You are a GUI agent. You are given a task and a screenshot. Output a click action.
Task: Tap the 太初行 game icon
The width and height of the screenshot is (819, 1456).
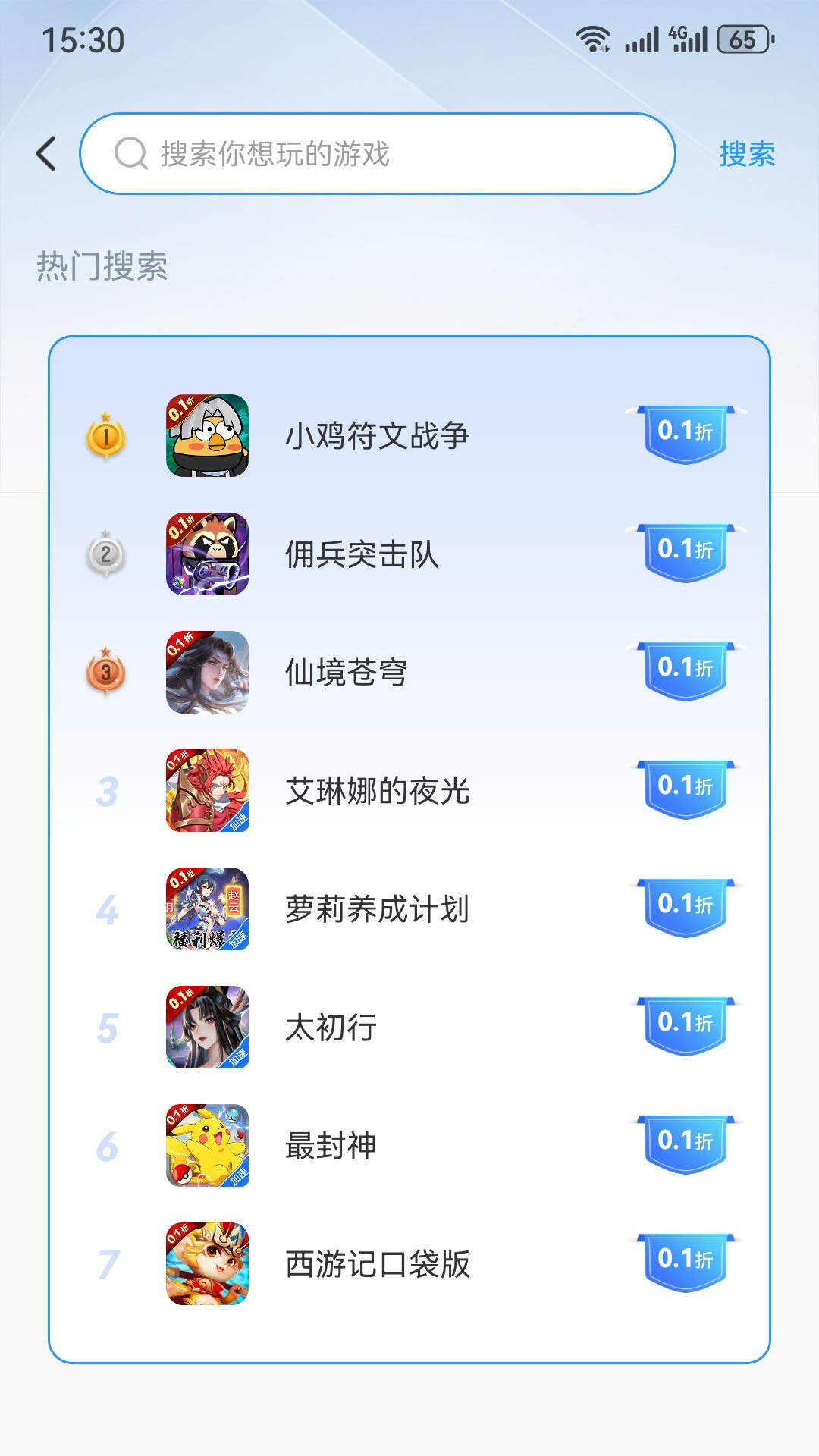tap(206, 1028)
